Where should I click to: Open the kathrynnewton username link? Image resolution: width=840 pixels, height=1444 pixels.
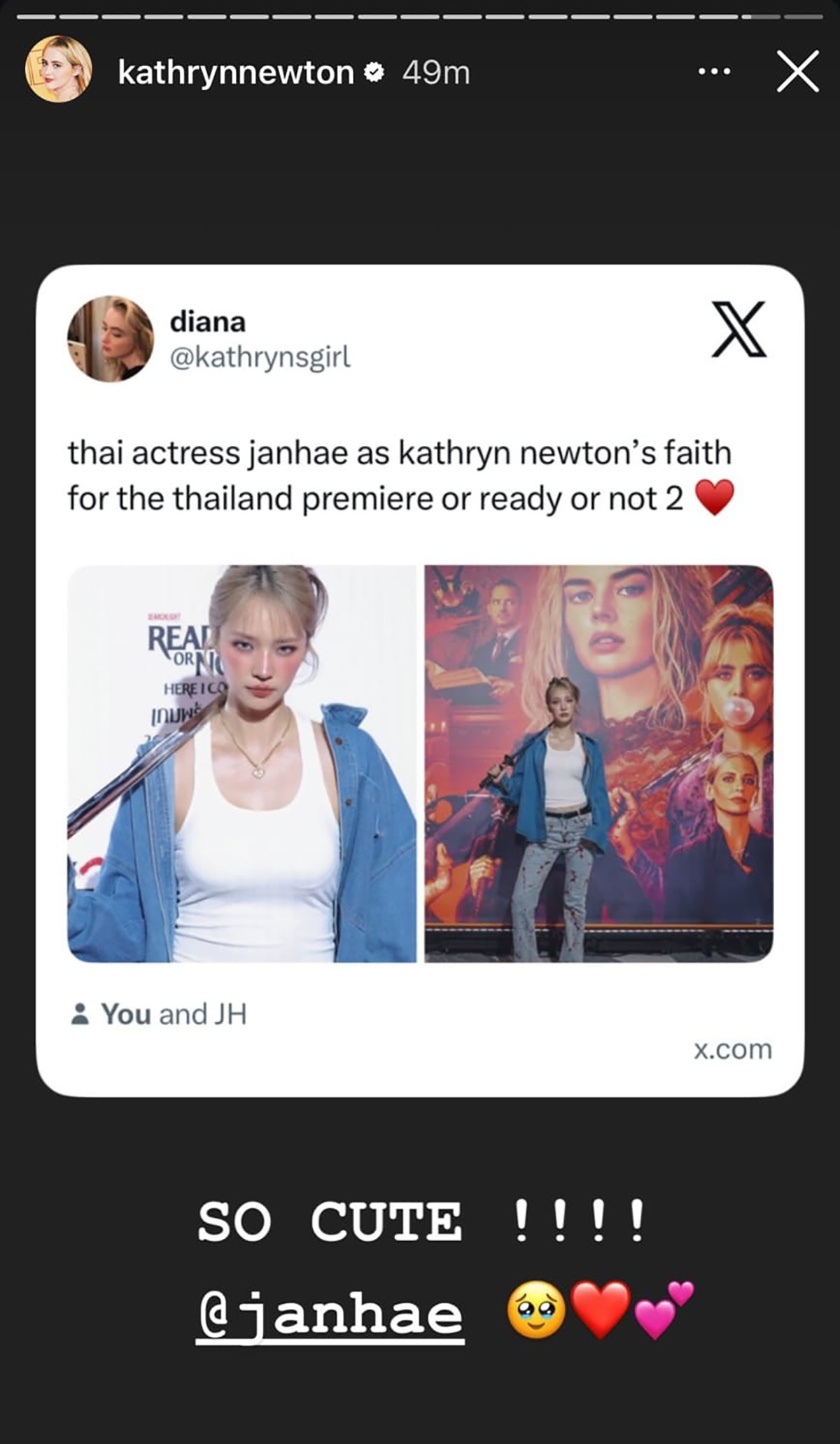[236, 73]
